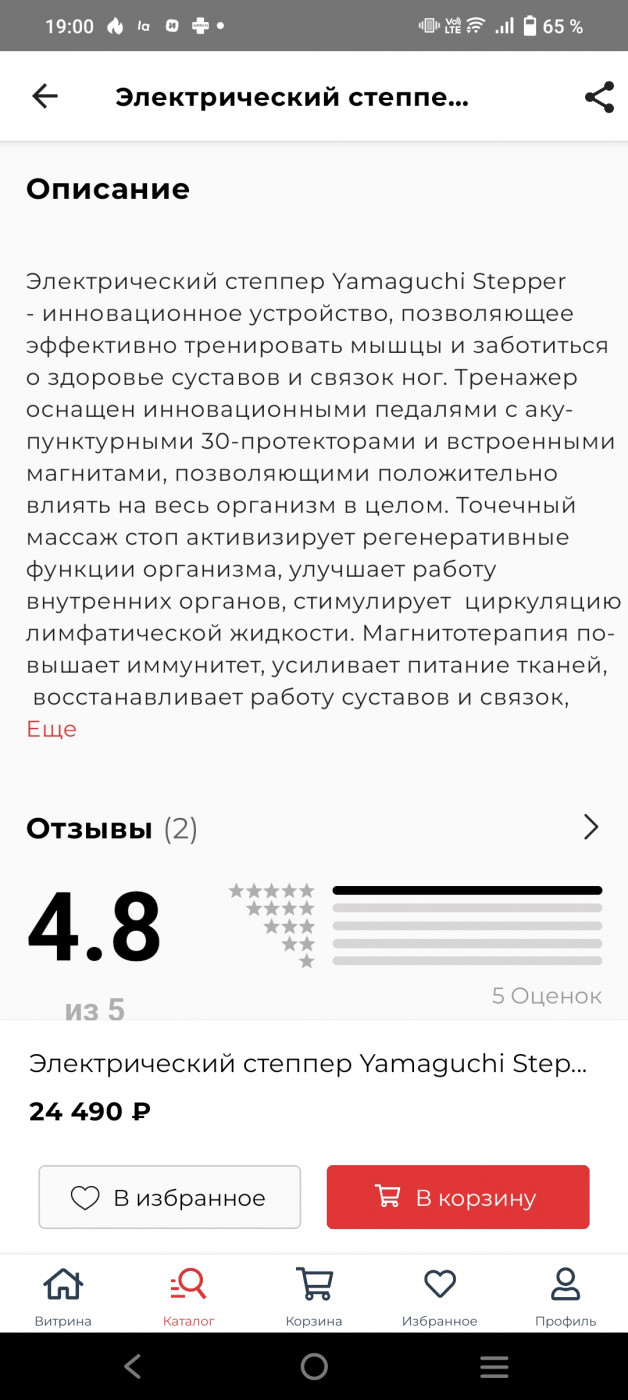The height and width of the screenshot is (1400, 628).
Task: Open the system recent apps
Action: click(x=494, y=1366)
